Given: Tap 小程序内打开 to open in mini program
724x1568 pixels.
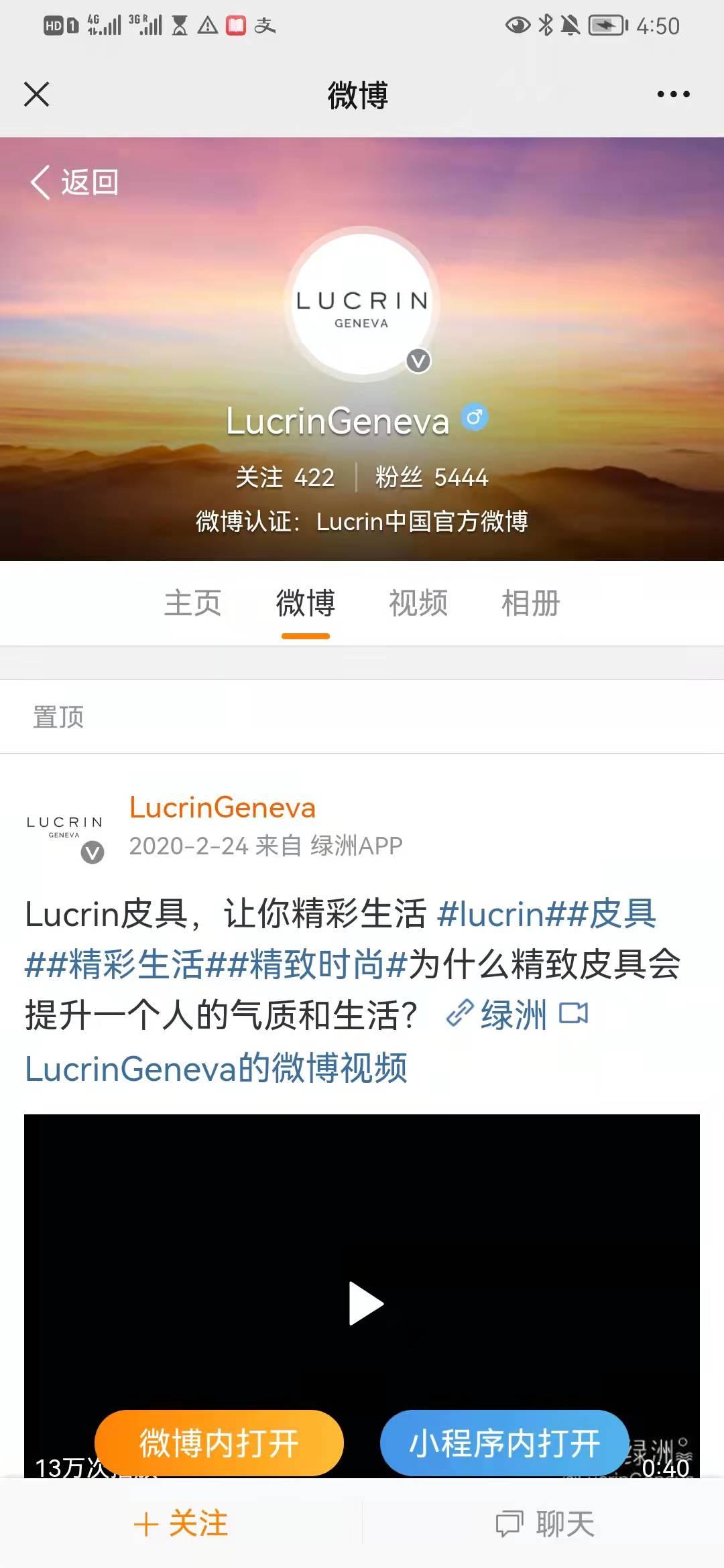Looking at the screenshot, I should (504, 1442).
